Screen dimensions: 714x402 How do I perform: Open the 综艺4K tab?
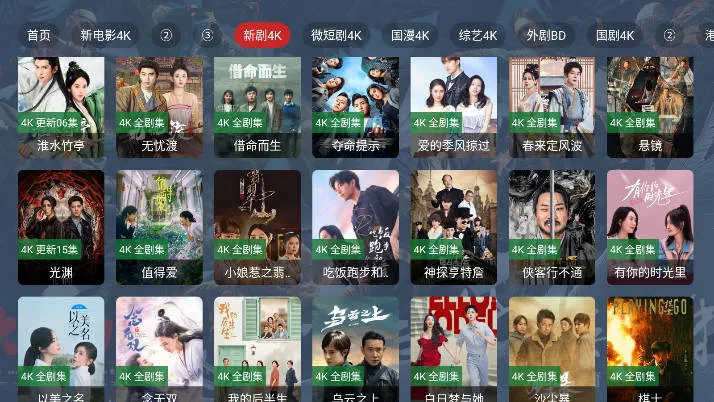pyautogui.click(x=478, y=36)
